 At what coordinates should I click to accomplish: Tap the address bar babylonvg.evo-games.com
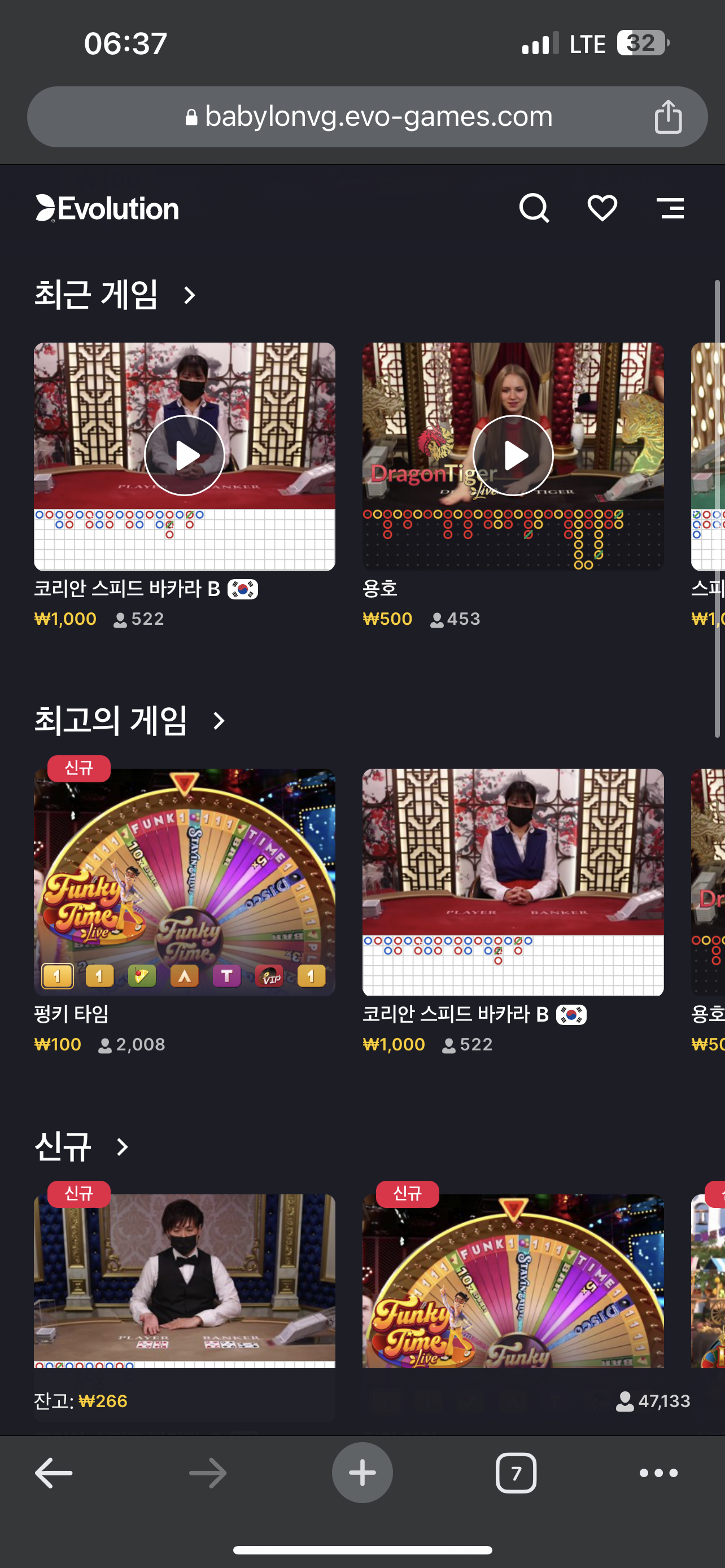pyautogui.click(x=377, y=116)
